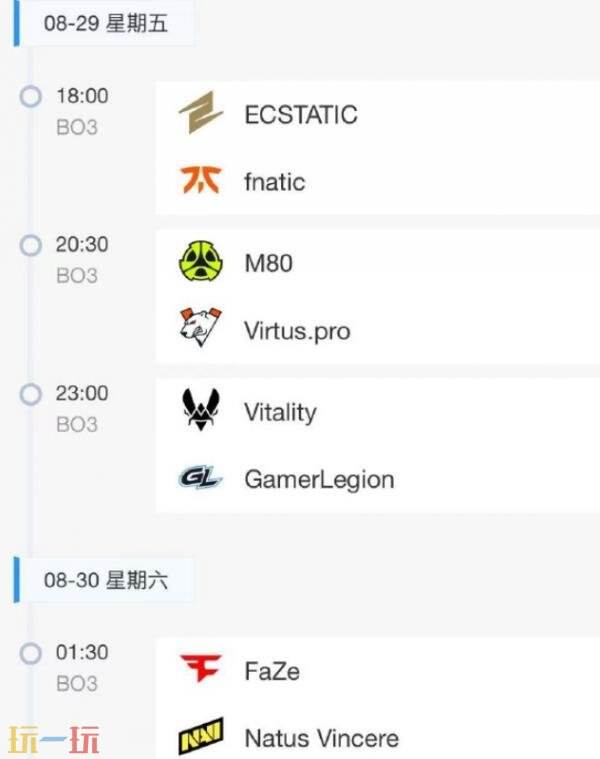Open the ECSTATIC vs fnatic match
Image resolution: width=600 pixels, height=759 pixels.
coord(375,148)
